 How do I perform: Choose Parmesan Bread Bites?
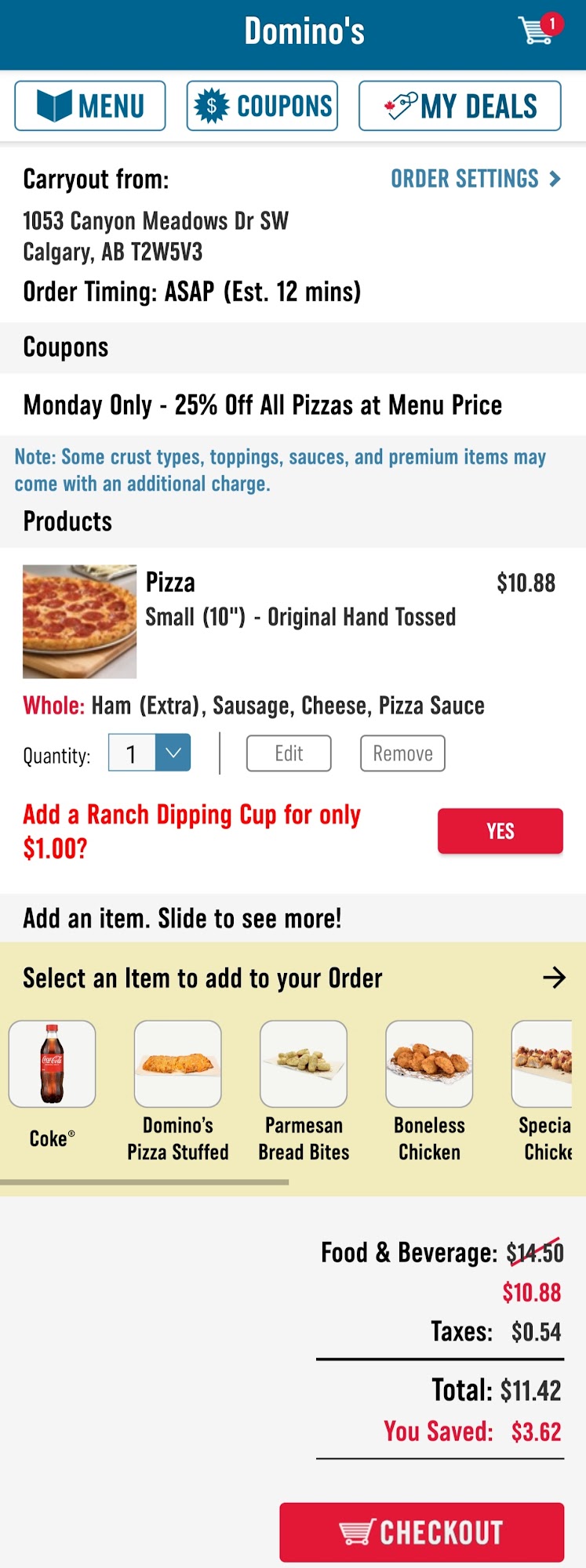(304, 1064)
